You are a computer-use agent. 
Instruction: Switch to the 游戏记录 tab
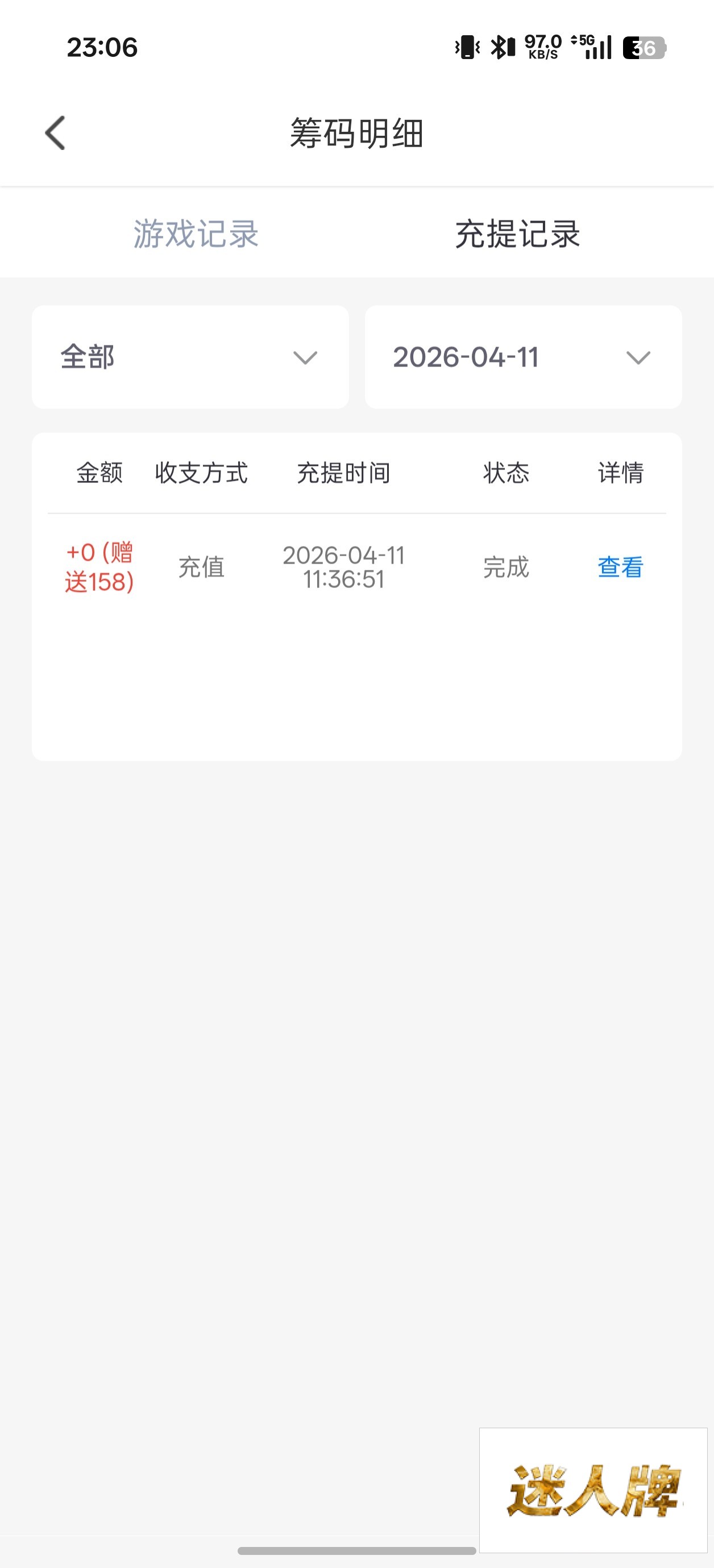(x=196, y=233)
